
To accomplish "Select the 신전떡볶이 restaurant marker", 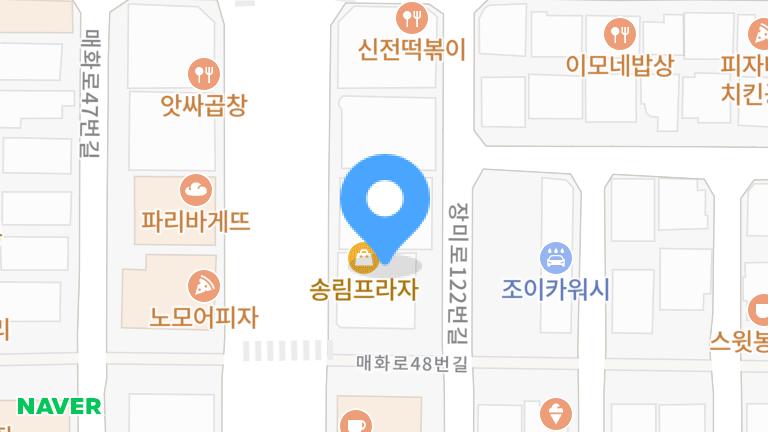I will coord(412,18).
